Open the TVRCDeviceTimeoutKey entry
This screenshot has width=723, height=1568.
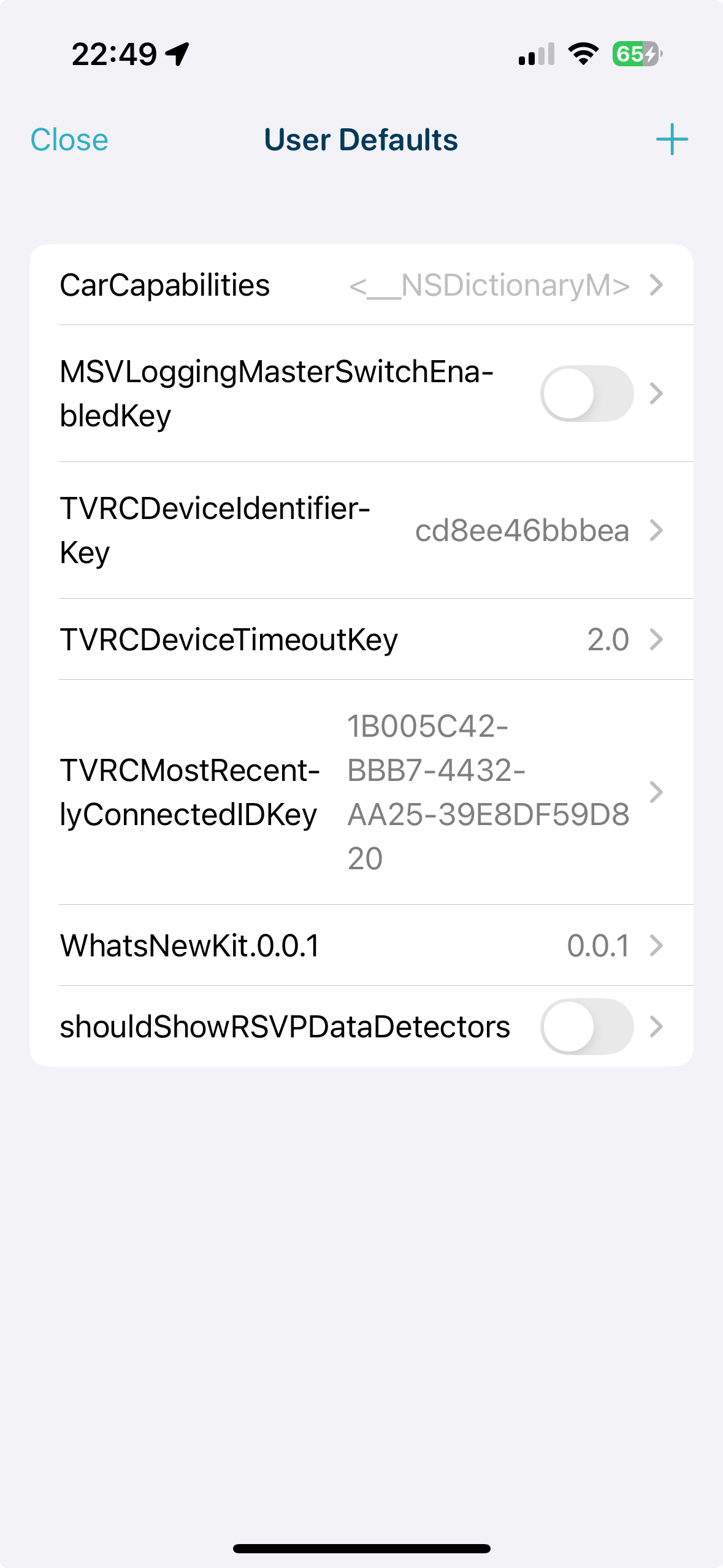(x=361, y=639)
